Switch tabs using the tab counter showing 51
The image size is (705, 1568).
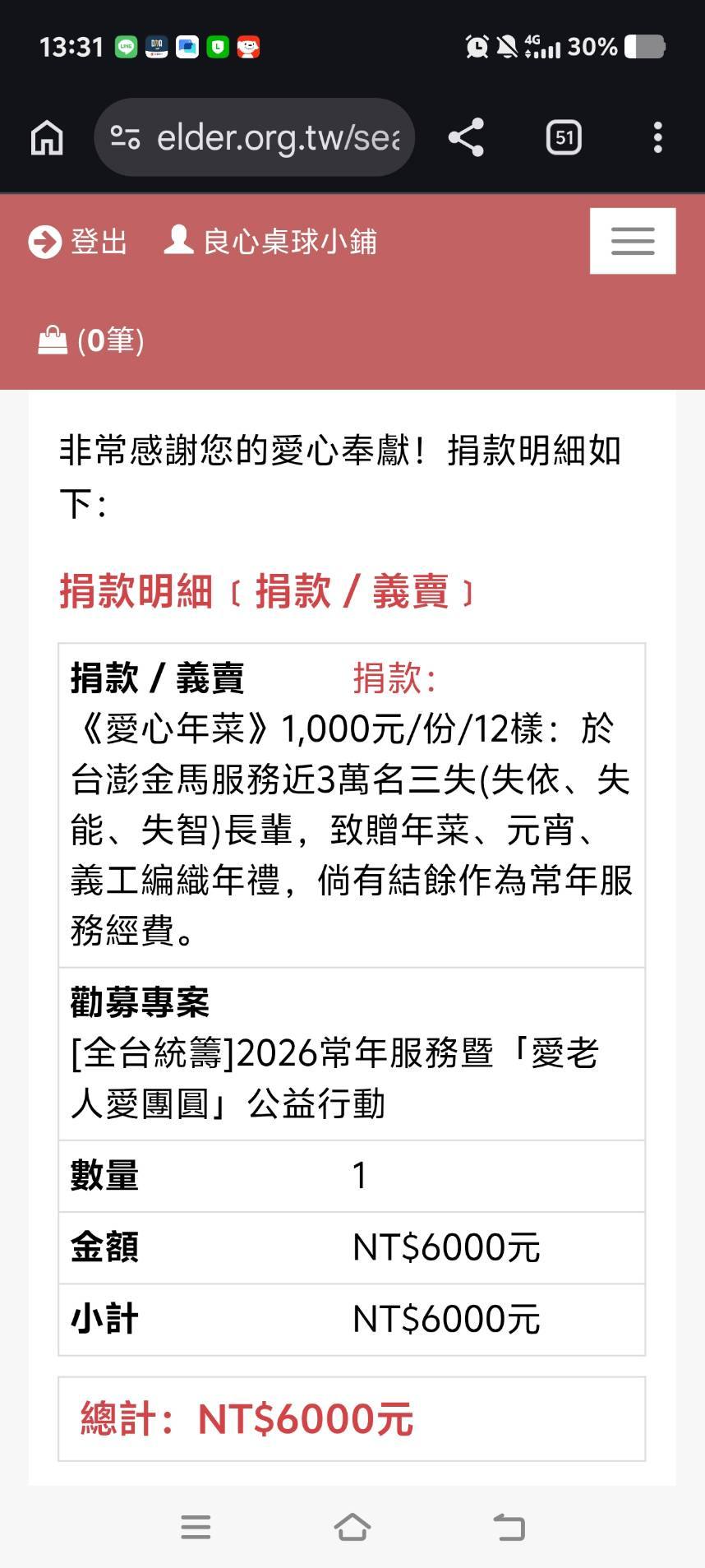tap(563, 136)
